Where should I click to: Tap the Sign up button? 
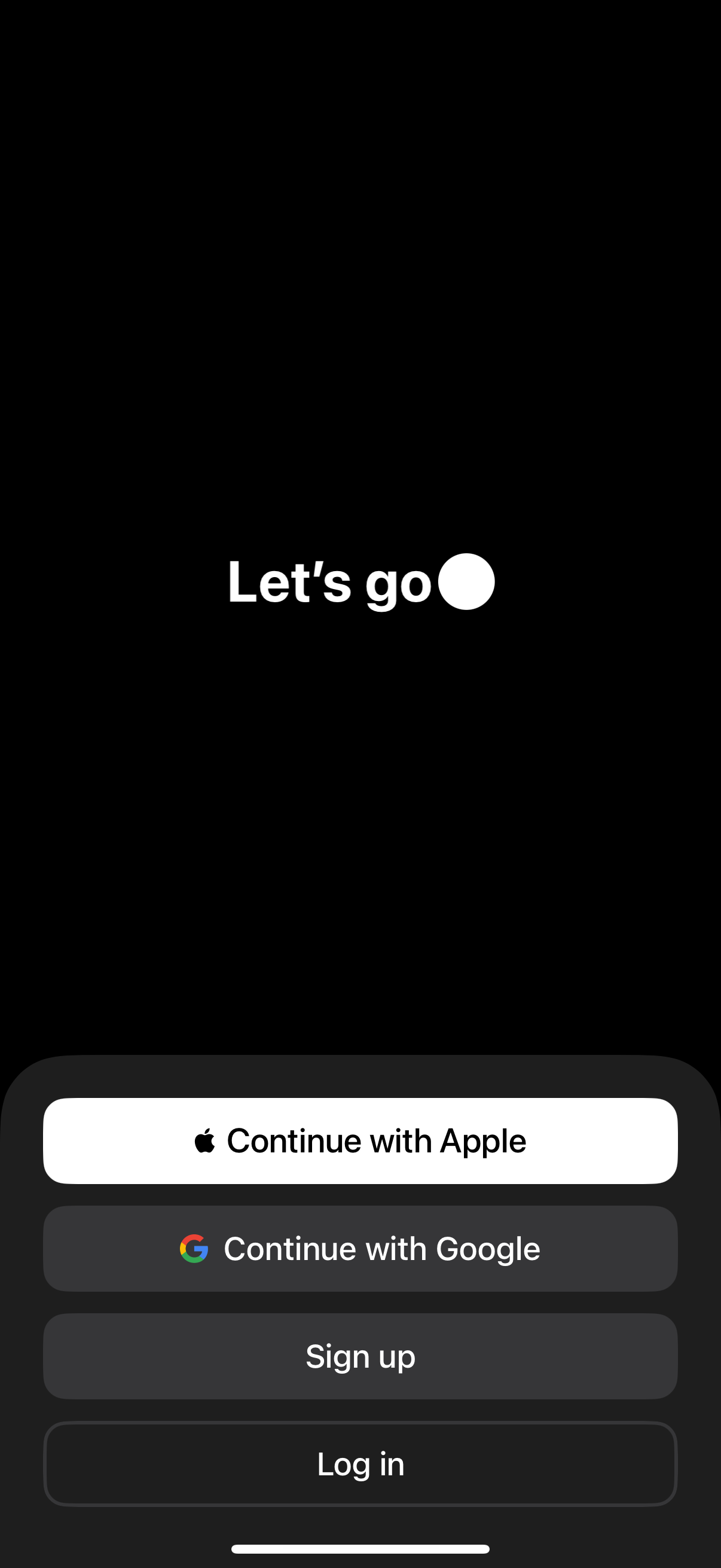[360, 1356]
